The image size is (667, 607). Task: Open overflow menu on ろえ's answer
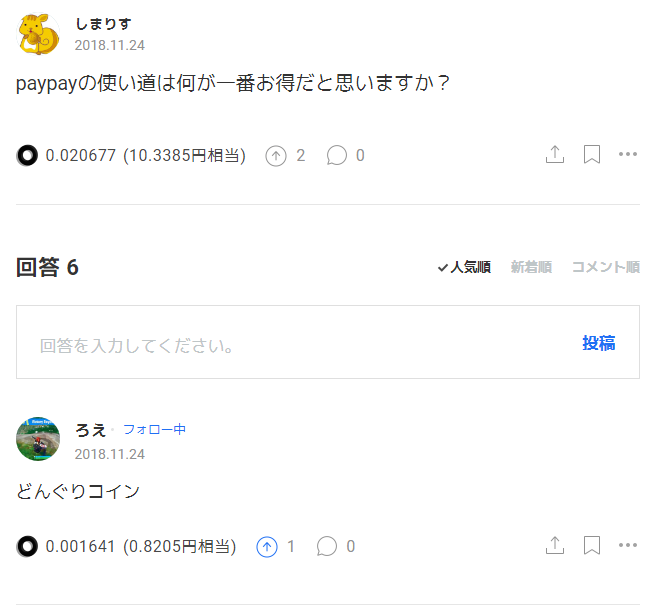[628, 545]
